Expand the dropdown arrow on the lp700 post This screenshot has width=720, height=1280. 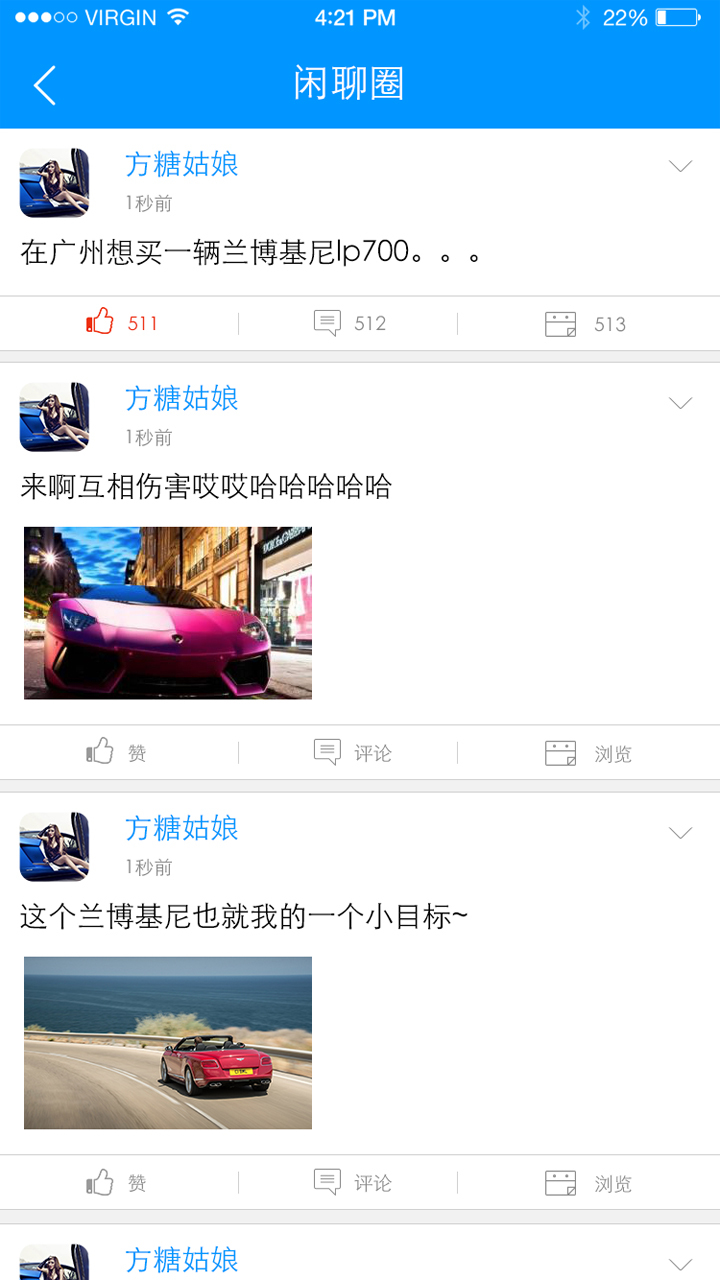click(680, 166)
